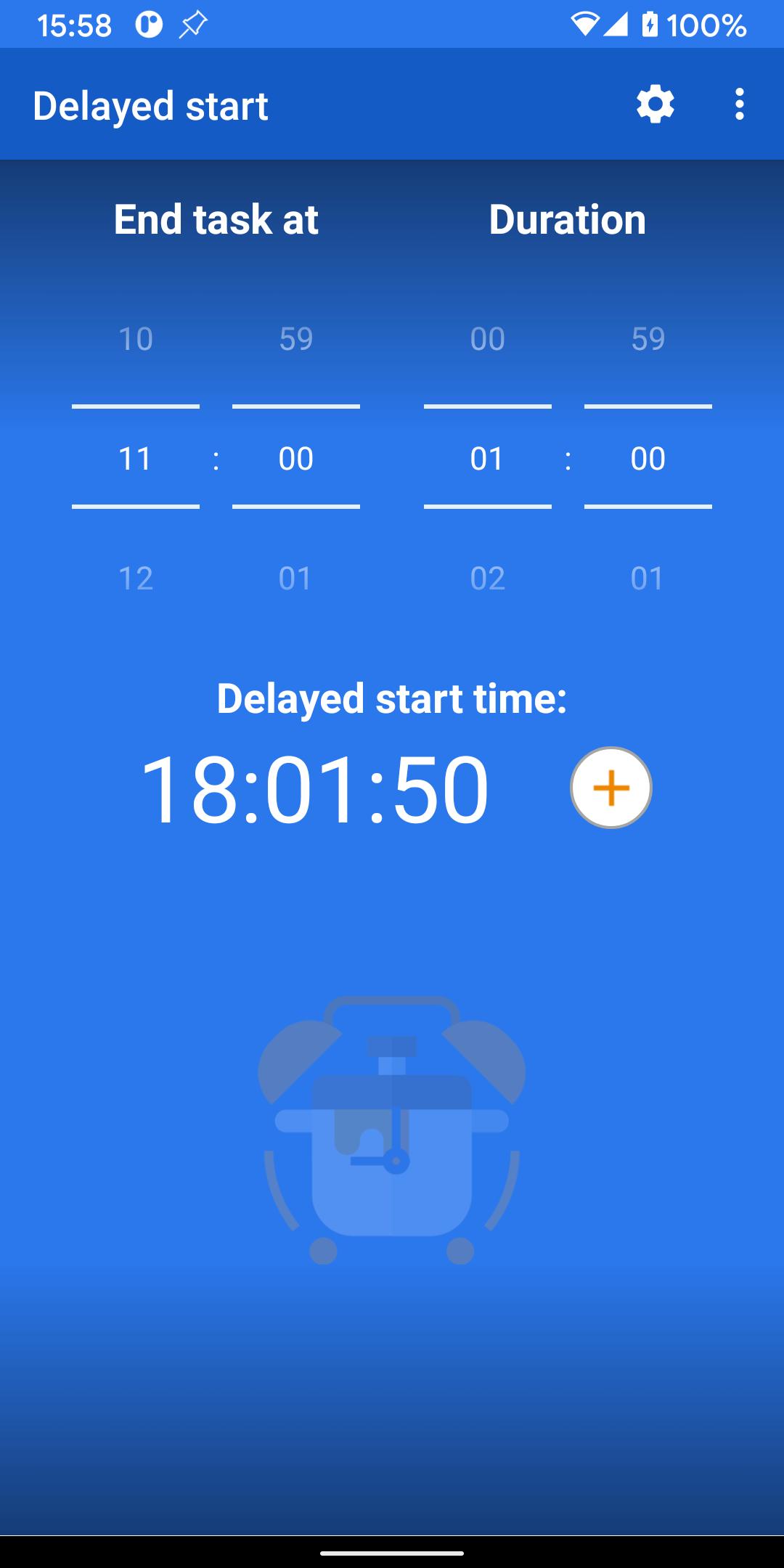Select minute 01 in Duration picker
784x1568 pixels.
[x=647, y=579]
